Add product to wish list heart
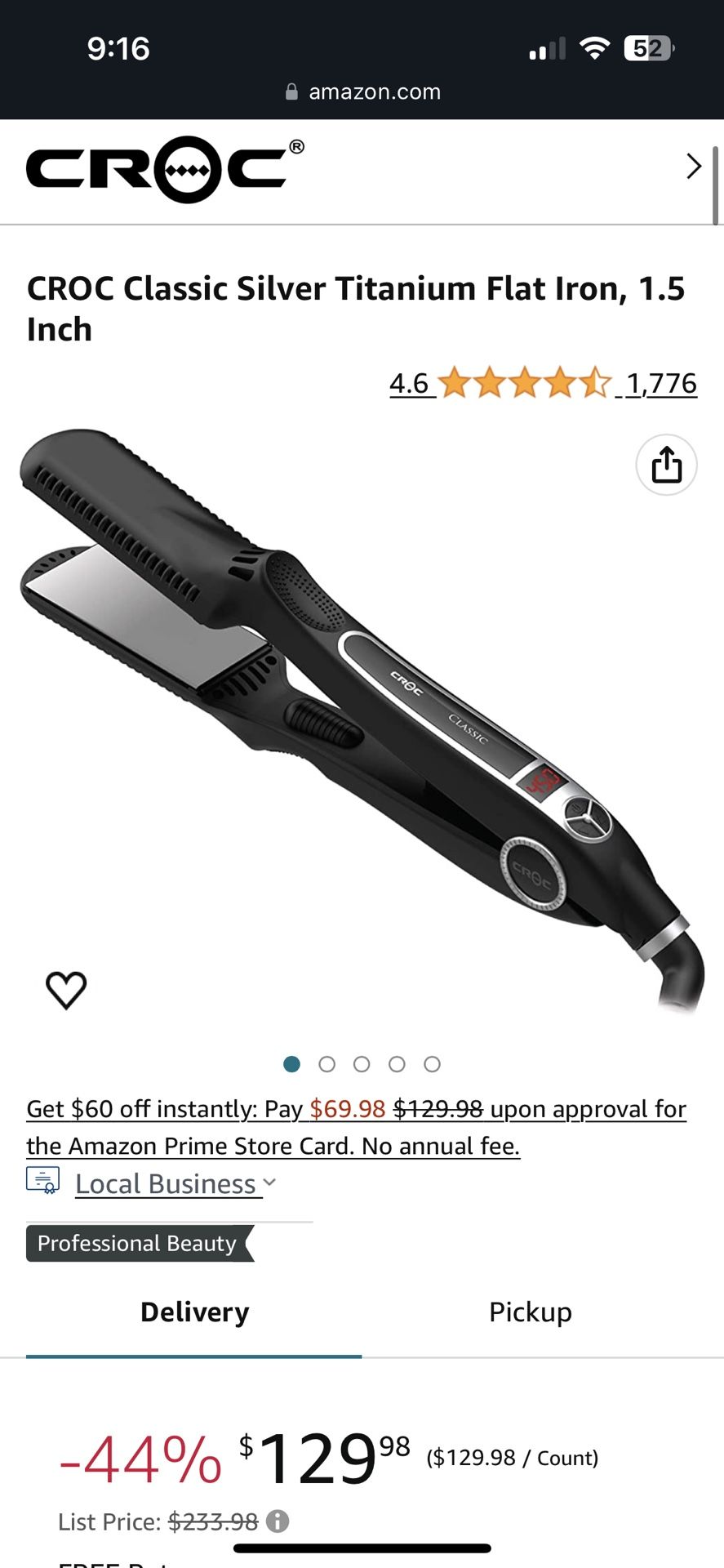The height and width of the screenshot is (1568, 724). 66,990
